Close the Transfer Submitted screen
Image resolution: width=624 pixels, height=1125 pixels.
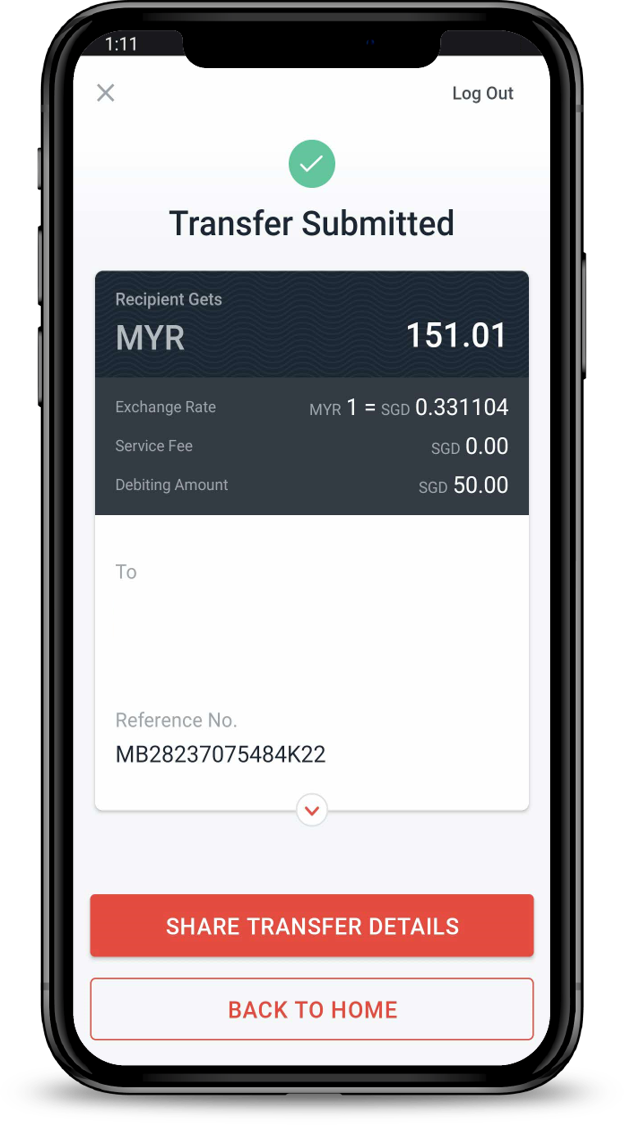[105, 93]
